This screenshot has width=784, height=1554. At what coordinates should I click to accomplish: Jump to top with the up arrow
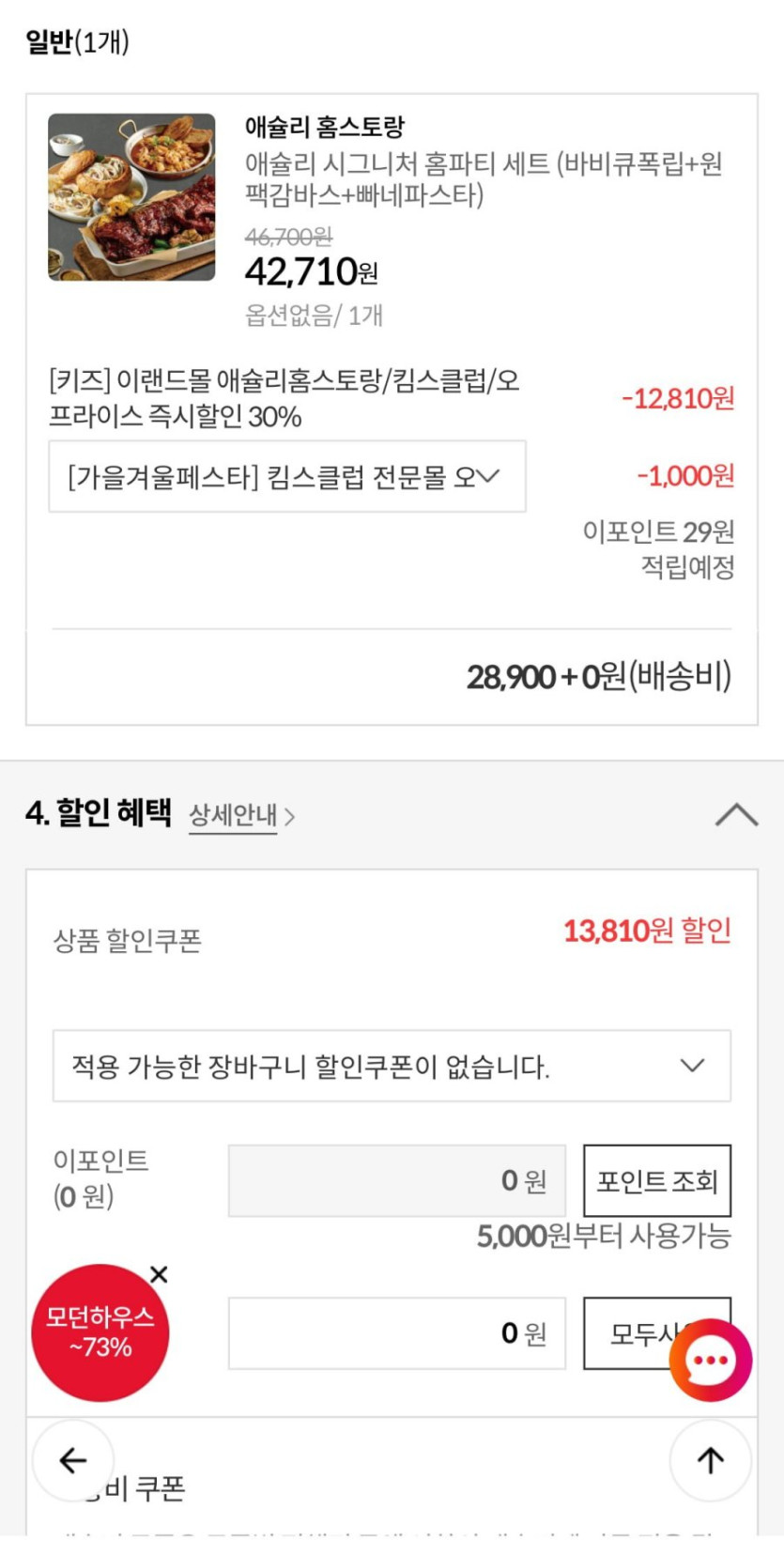pos(711,1460)
